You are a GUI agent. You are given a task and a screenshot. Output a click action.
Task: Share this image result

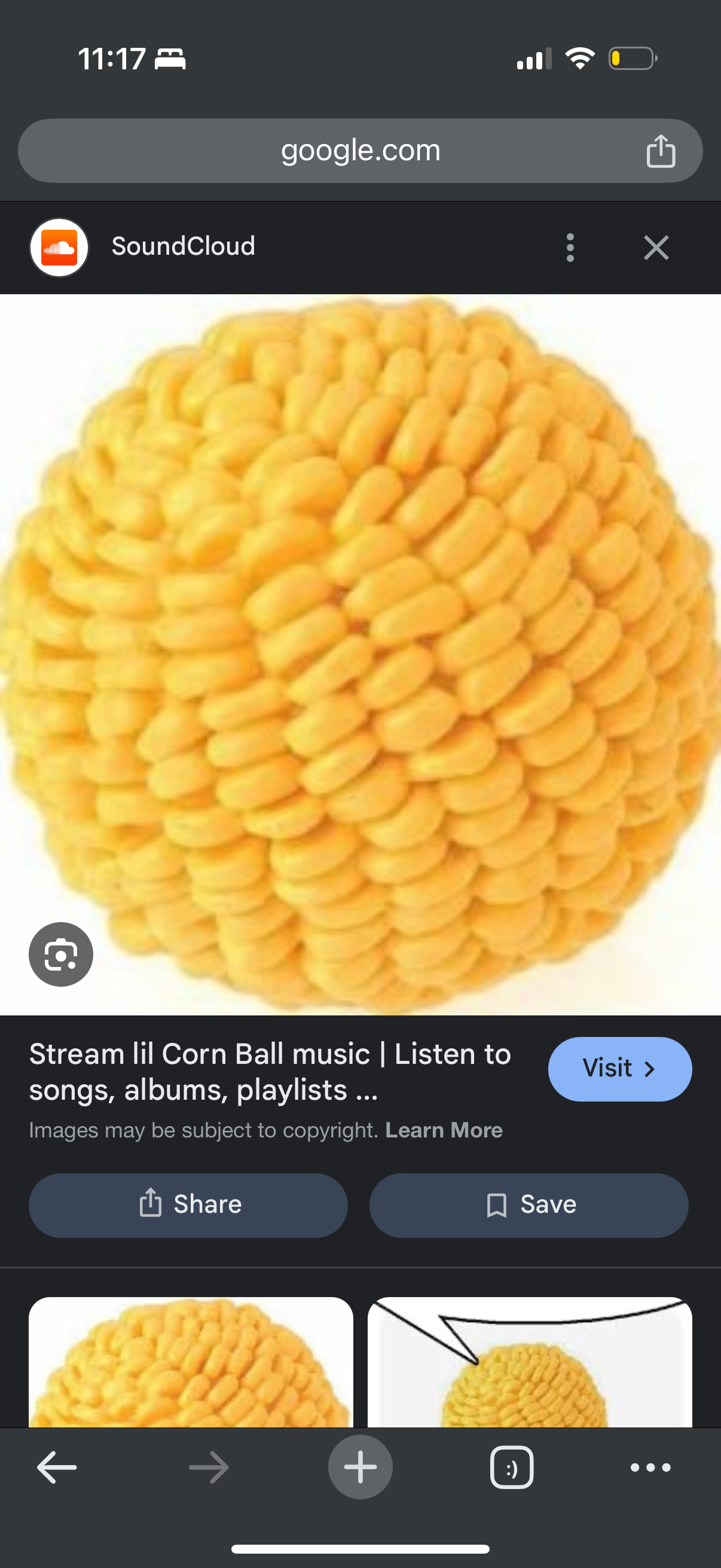pos(188,1204)
